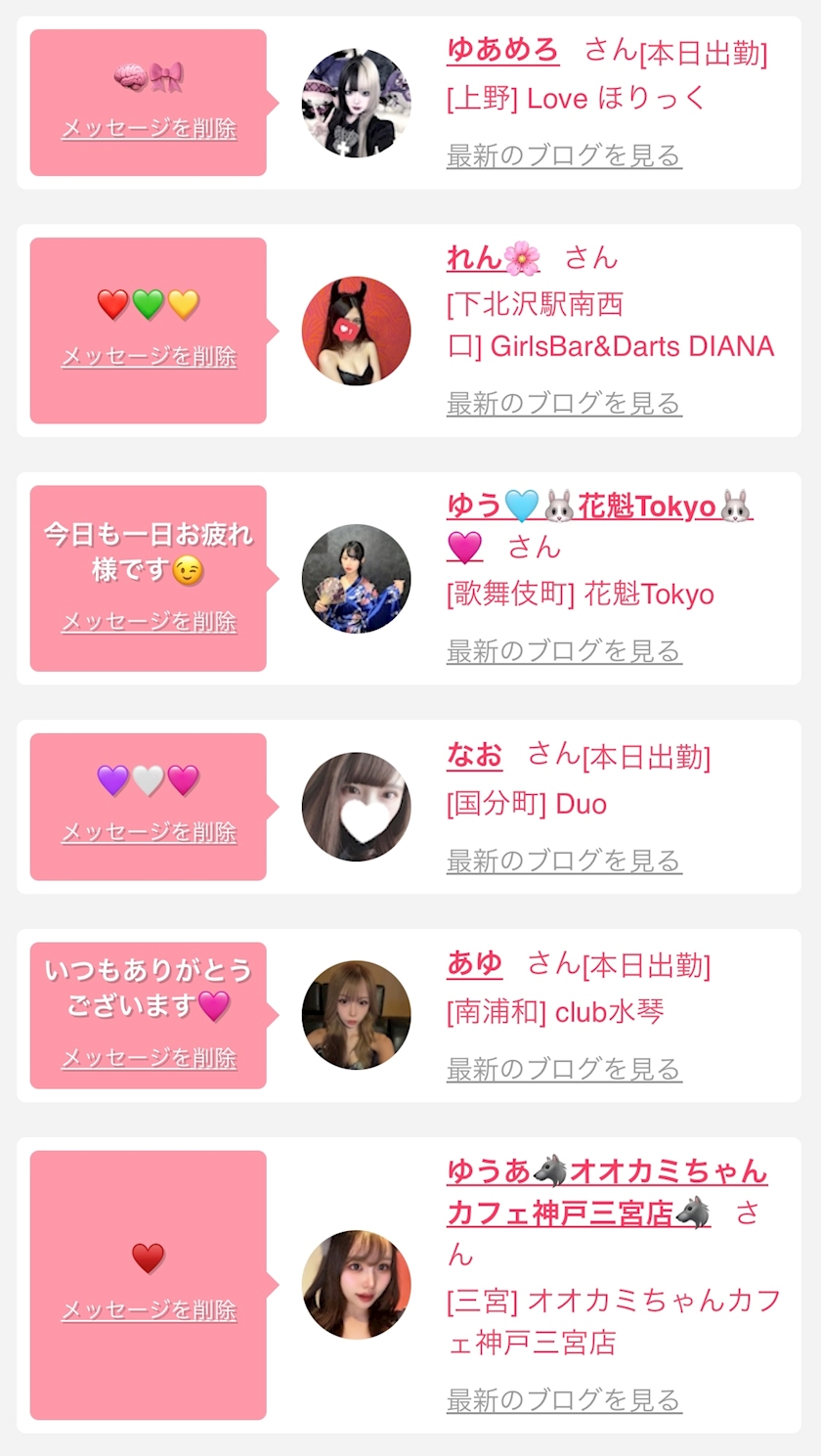821x1456 pixels.
Task: Open ゆう 花魁Tokyo profile name link
Action: click(x=598, y=507)
